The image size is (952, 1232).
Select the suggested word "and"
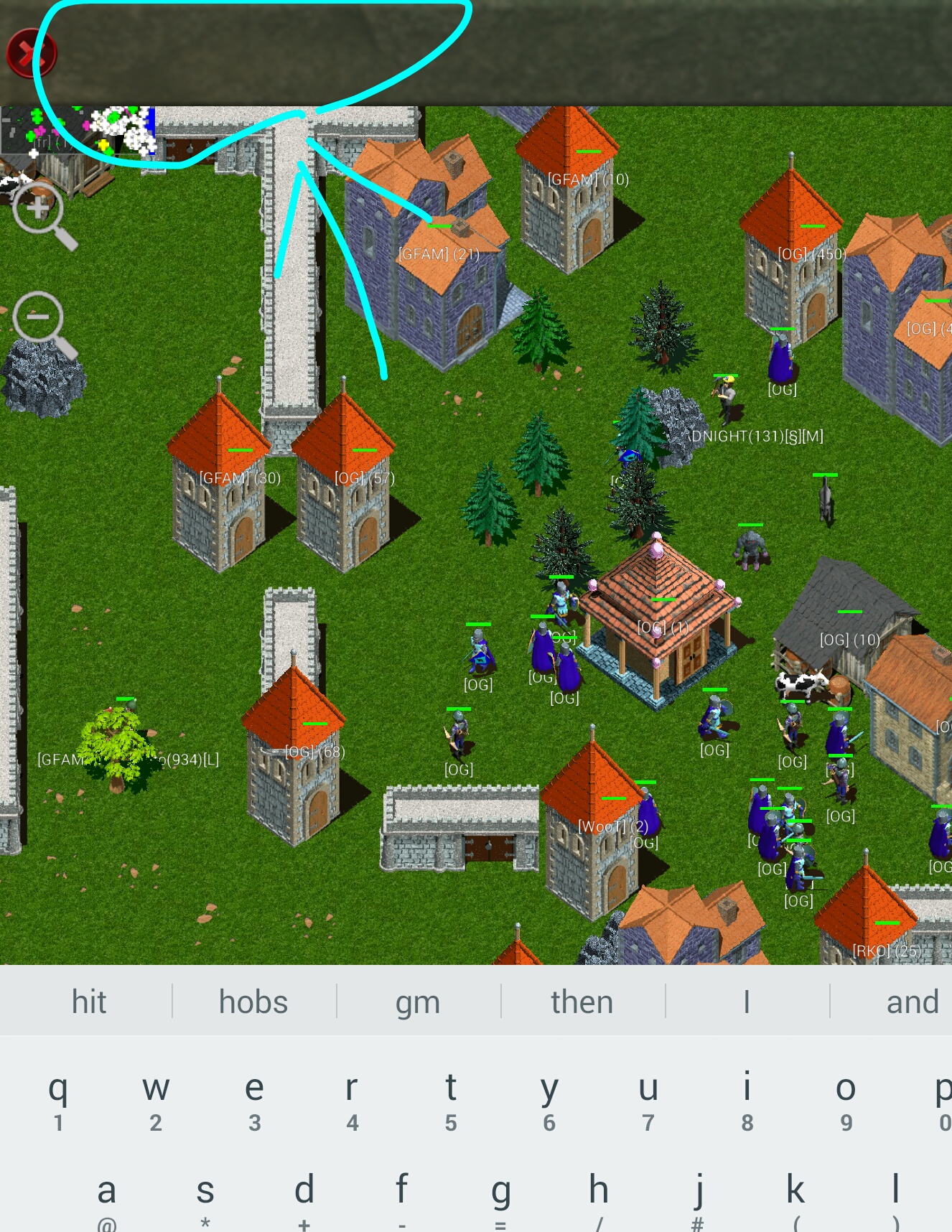911,1002
